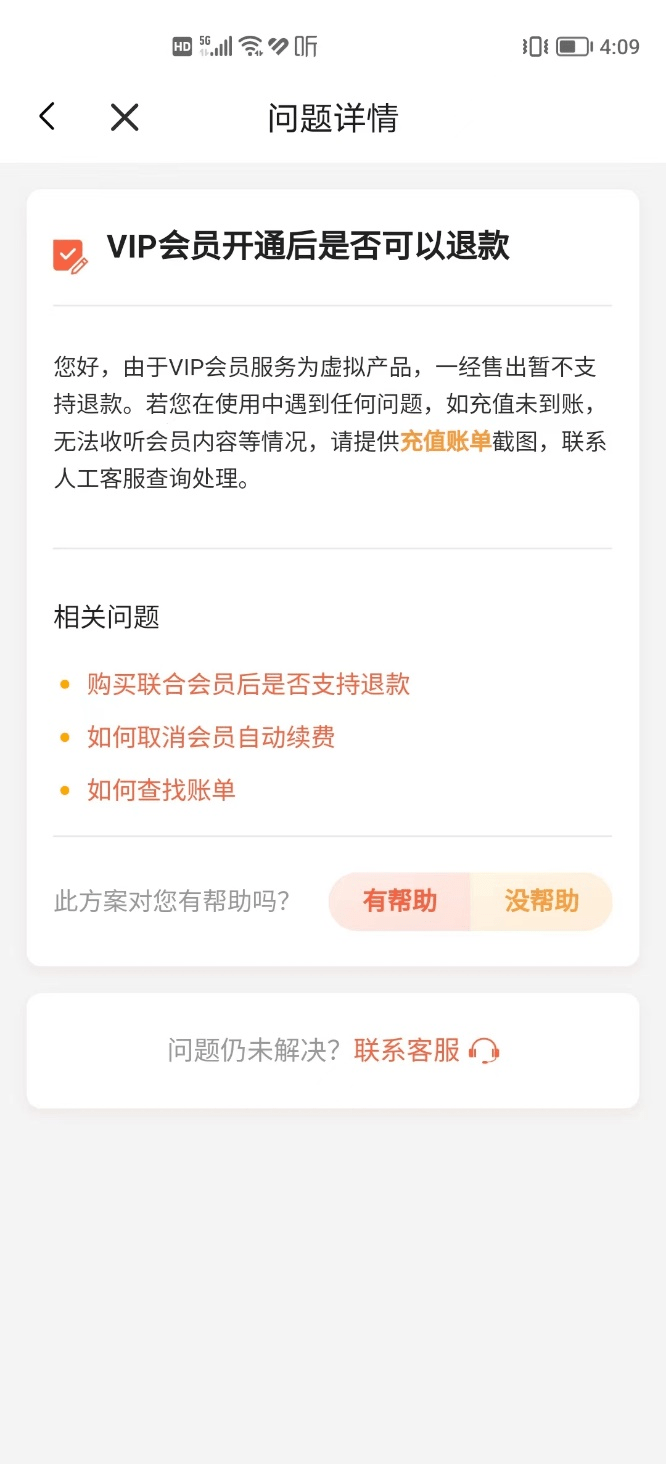Choose 没帮助 for this solution
The width and height of the screenshot is (666, 1464).
coord(541,901)
